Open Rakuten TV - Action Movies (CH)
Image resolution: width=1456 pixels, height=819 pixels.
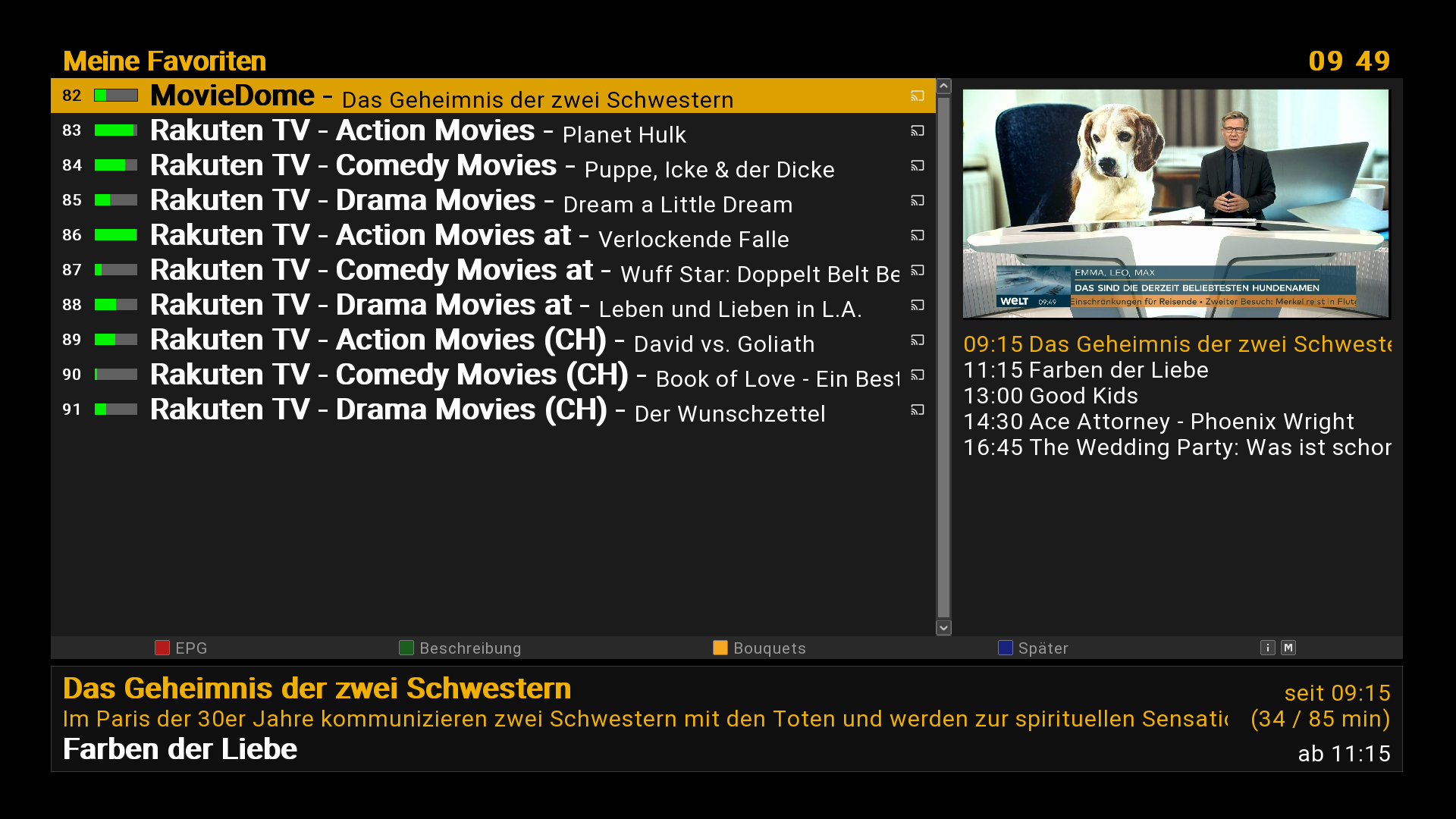coord(493,340)
